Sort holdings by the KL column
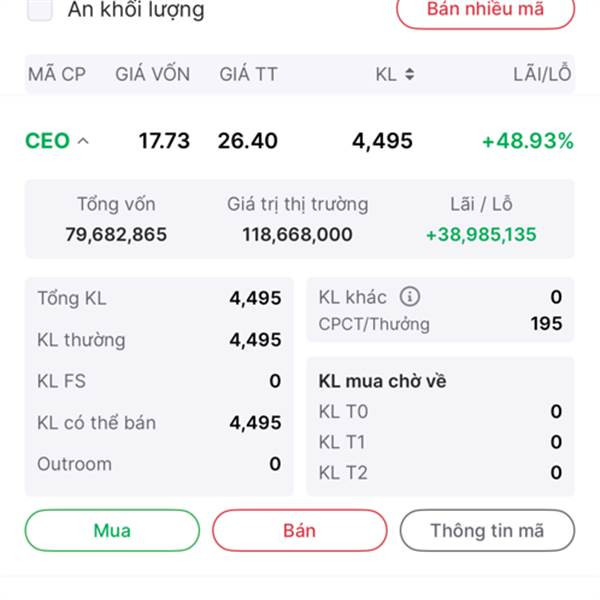The height and width of the screenshot is (600, 600). pyautogui.click(x=409, y=74)
